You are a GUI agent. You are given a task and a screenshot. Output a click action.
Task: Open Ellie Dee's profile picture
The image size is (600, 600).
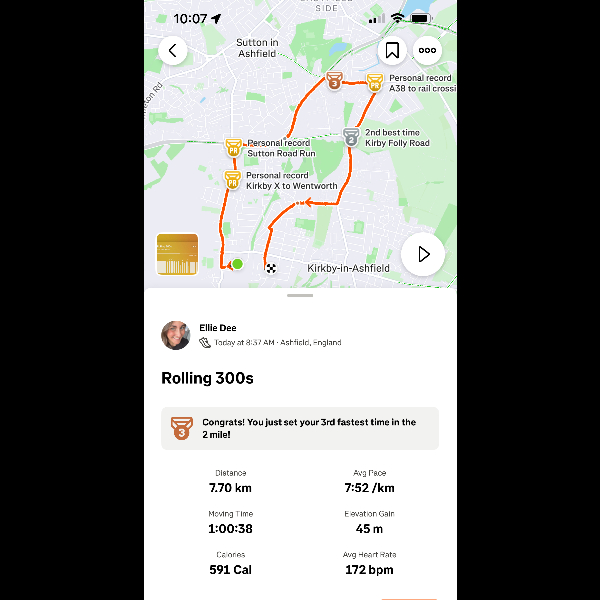pos(176,335)
